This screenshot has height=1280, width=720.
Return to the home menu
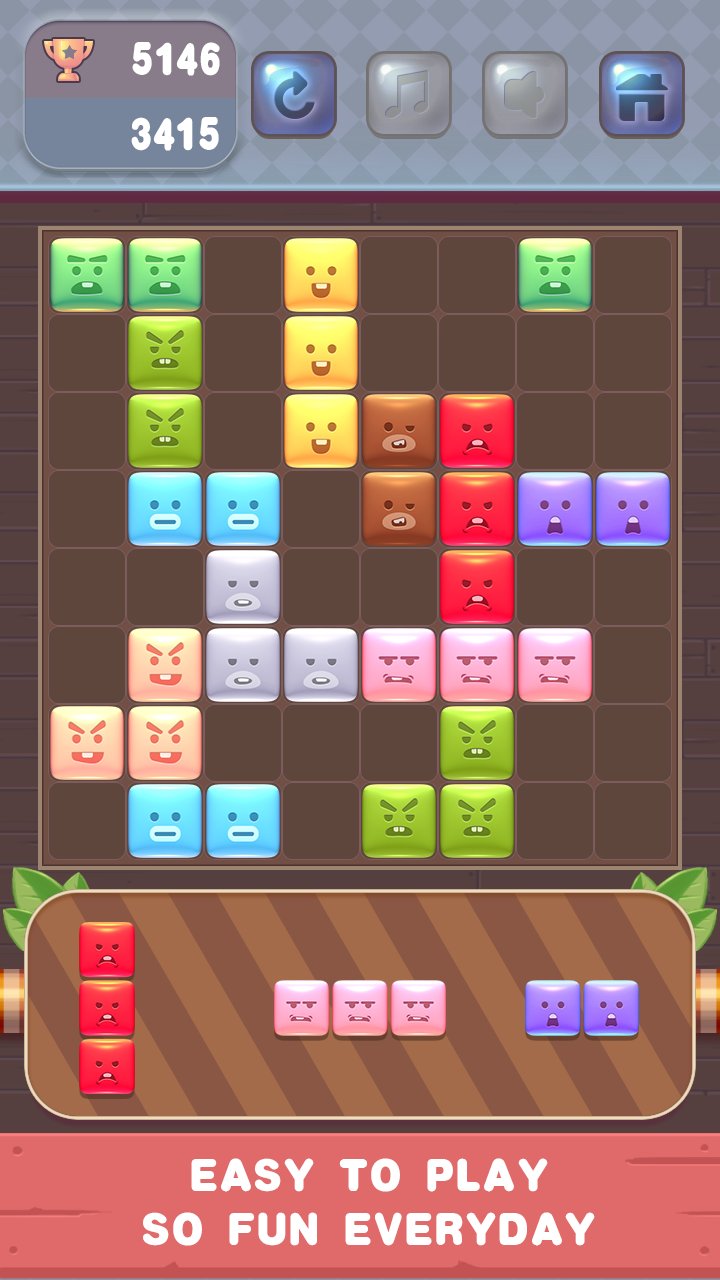[x=641, y=94]
